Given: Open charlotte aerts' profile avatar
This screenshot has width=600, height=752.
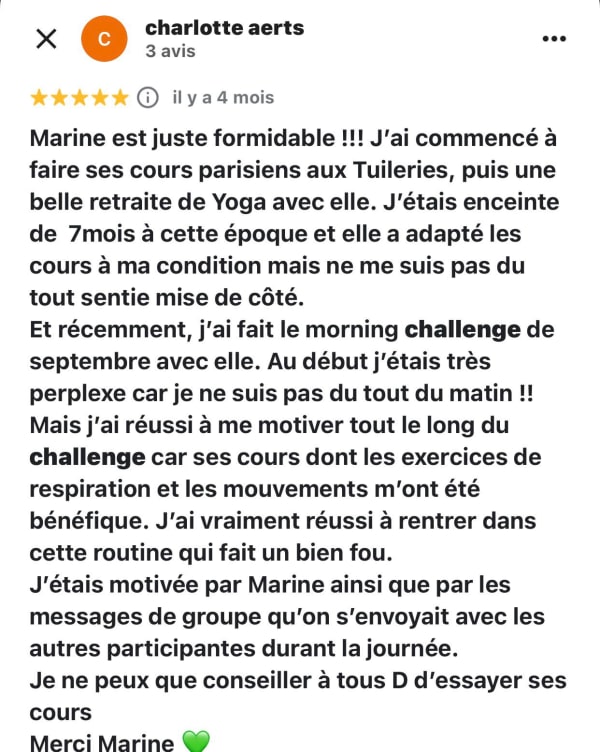Looking at the screenshot, I should [104, 39].
